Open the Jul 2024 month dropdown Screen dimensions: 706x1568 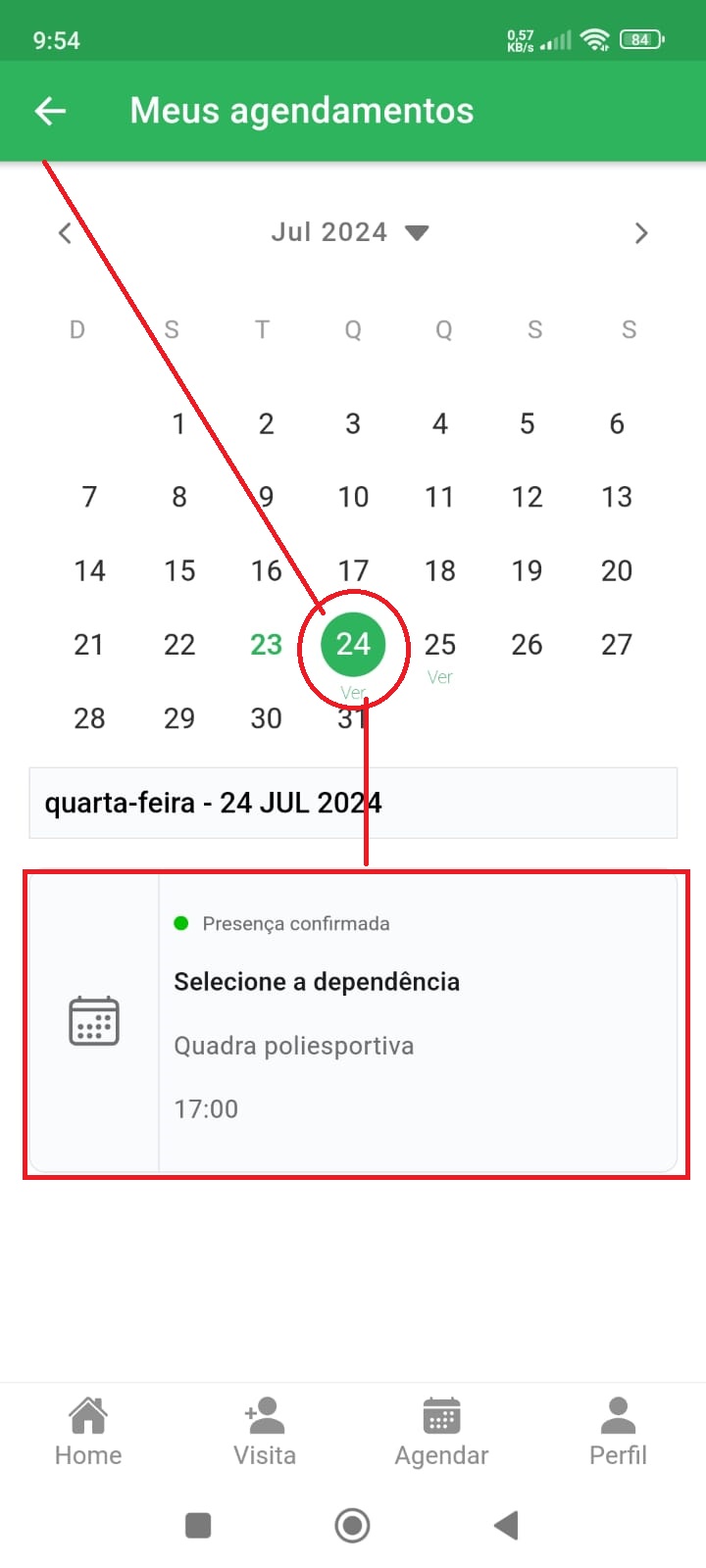(350, 232)
